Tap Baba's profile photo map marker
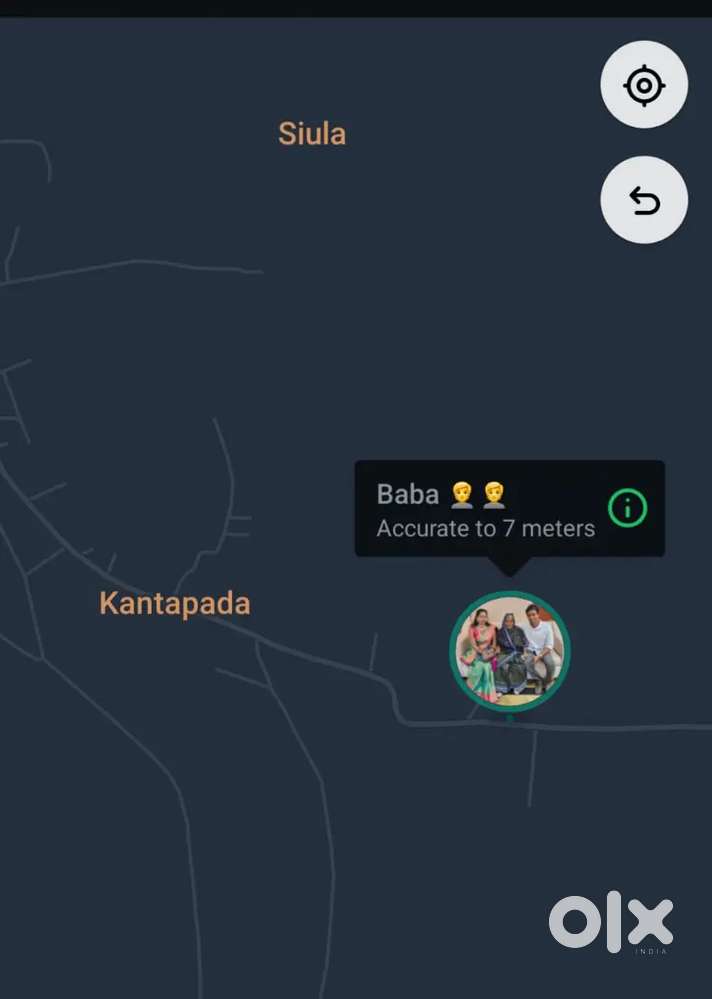Image resolution: width=712 pixels, height=999 pixels. [510, 650]
